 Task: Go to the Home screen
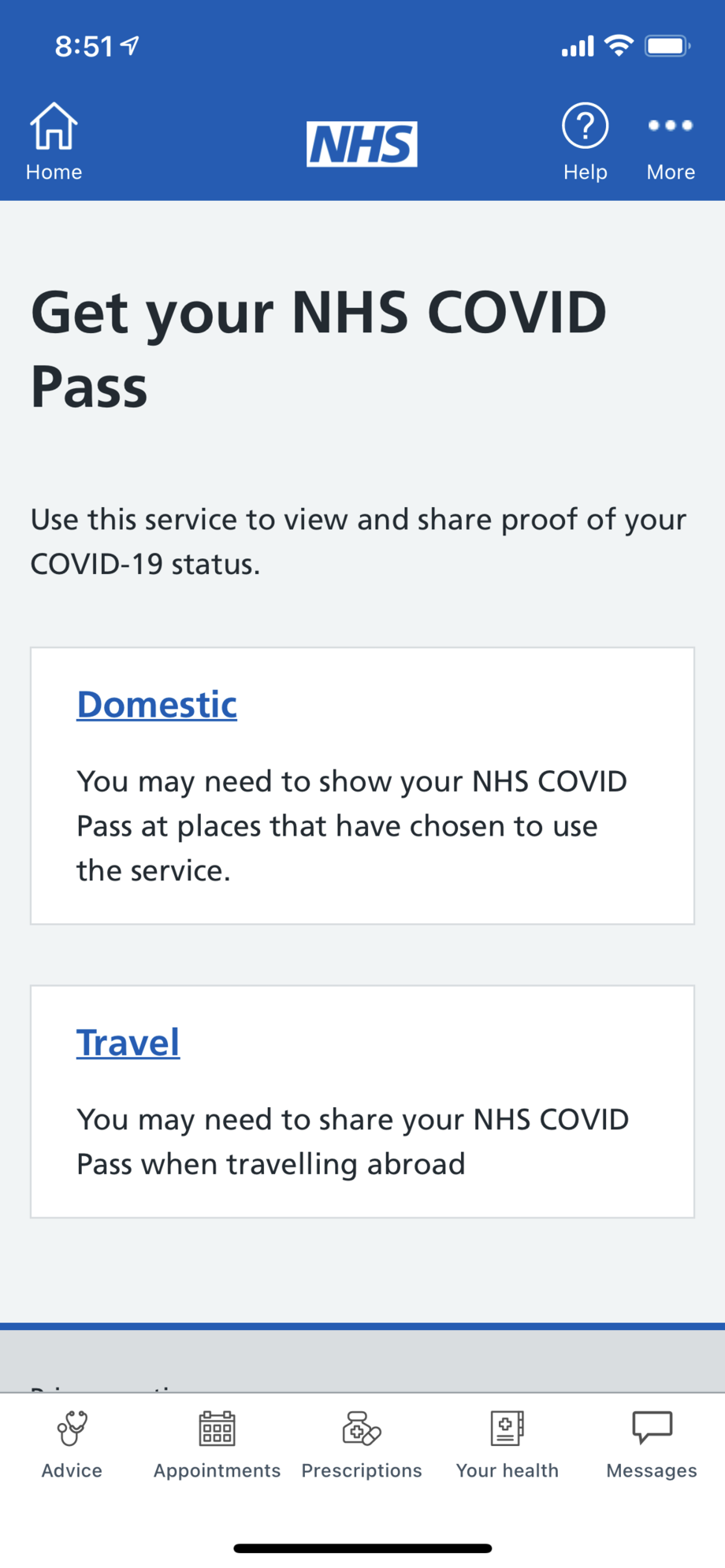(x=54, y=142)
